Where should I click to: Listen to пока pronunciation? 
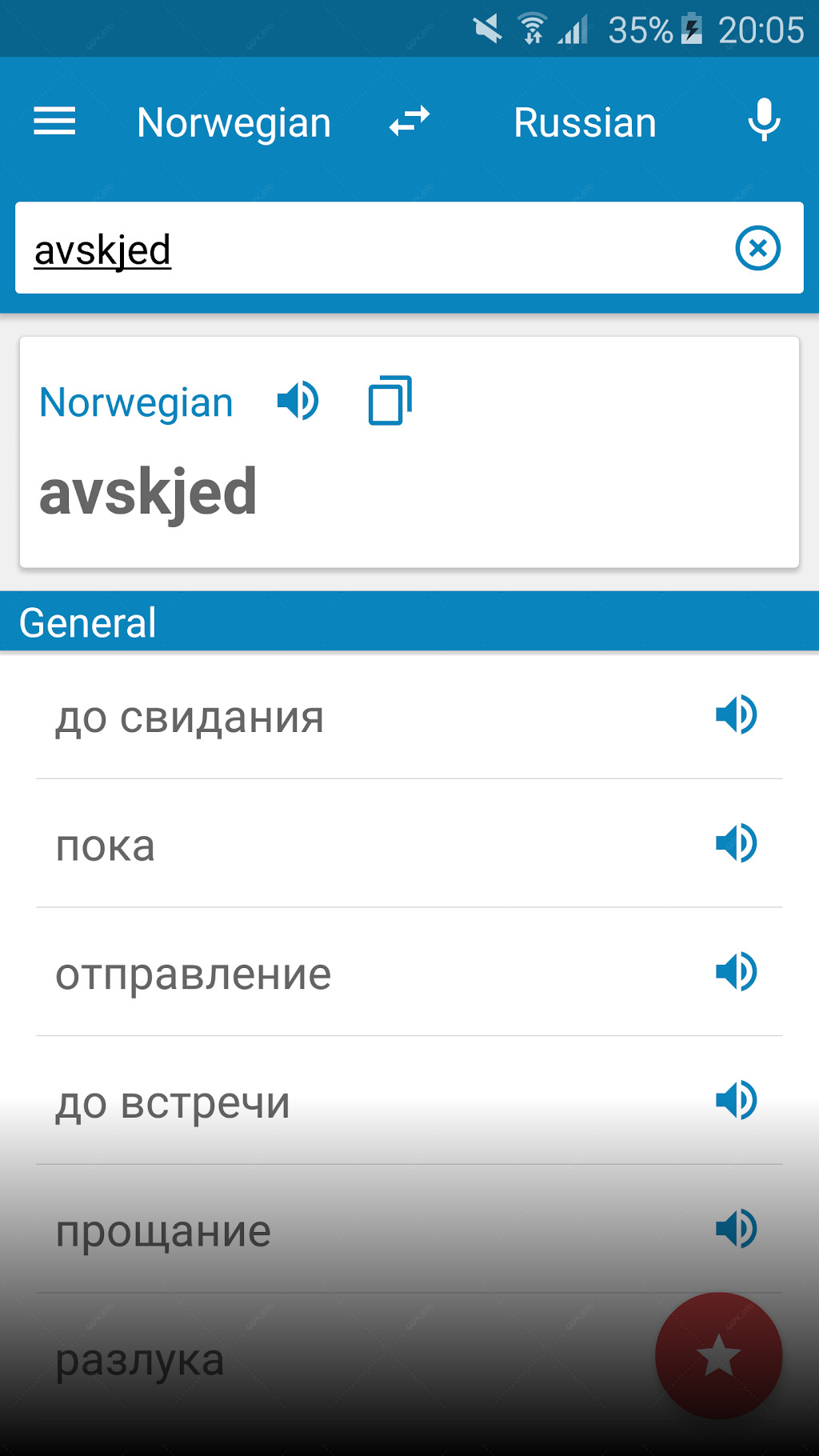tap(736, 843)
